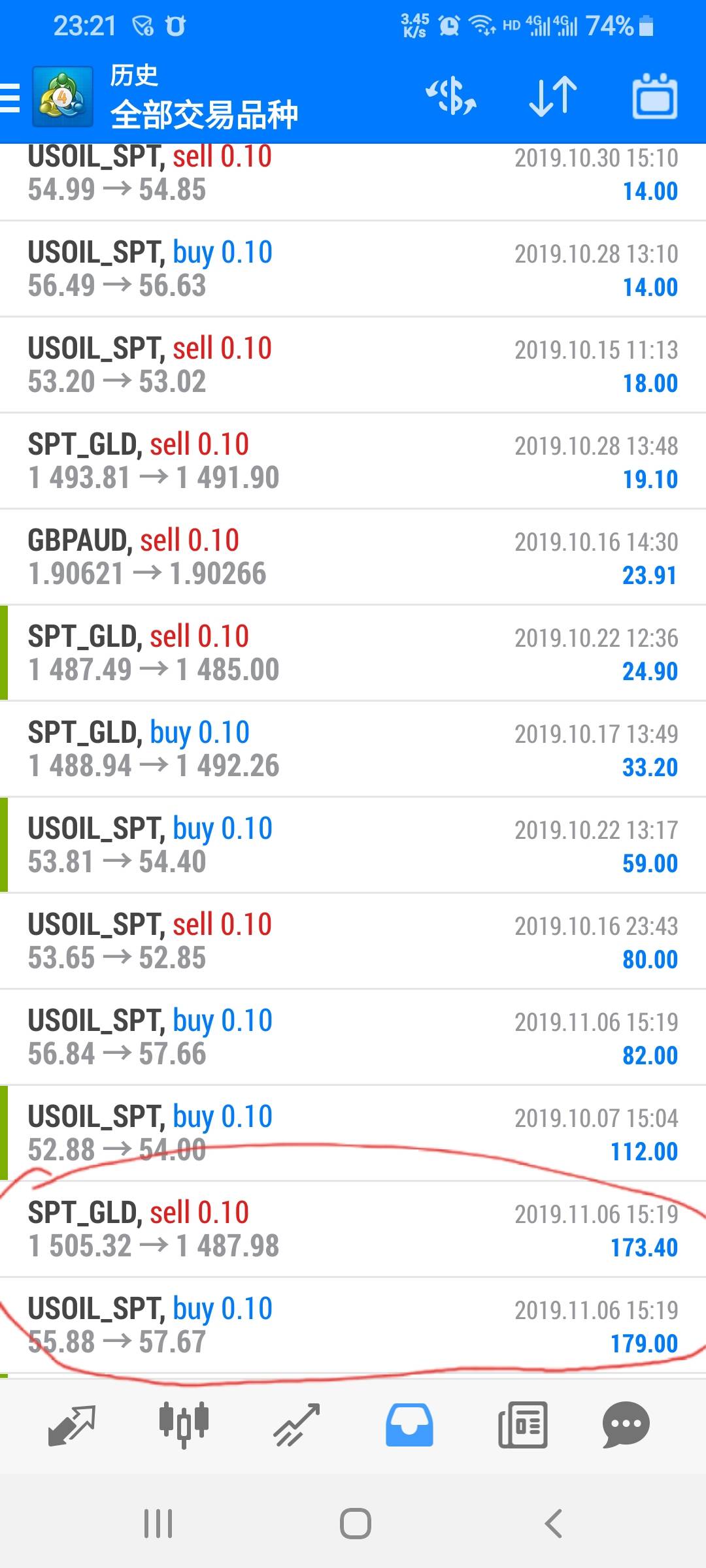Open the drawer menu button
The image size is (706, 1568).
pos(10,98)
